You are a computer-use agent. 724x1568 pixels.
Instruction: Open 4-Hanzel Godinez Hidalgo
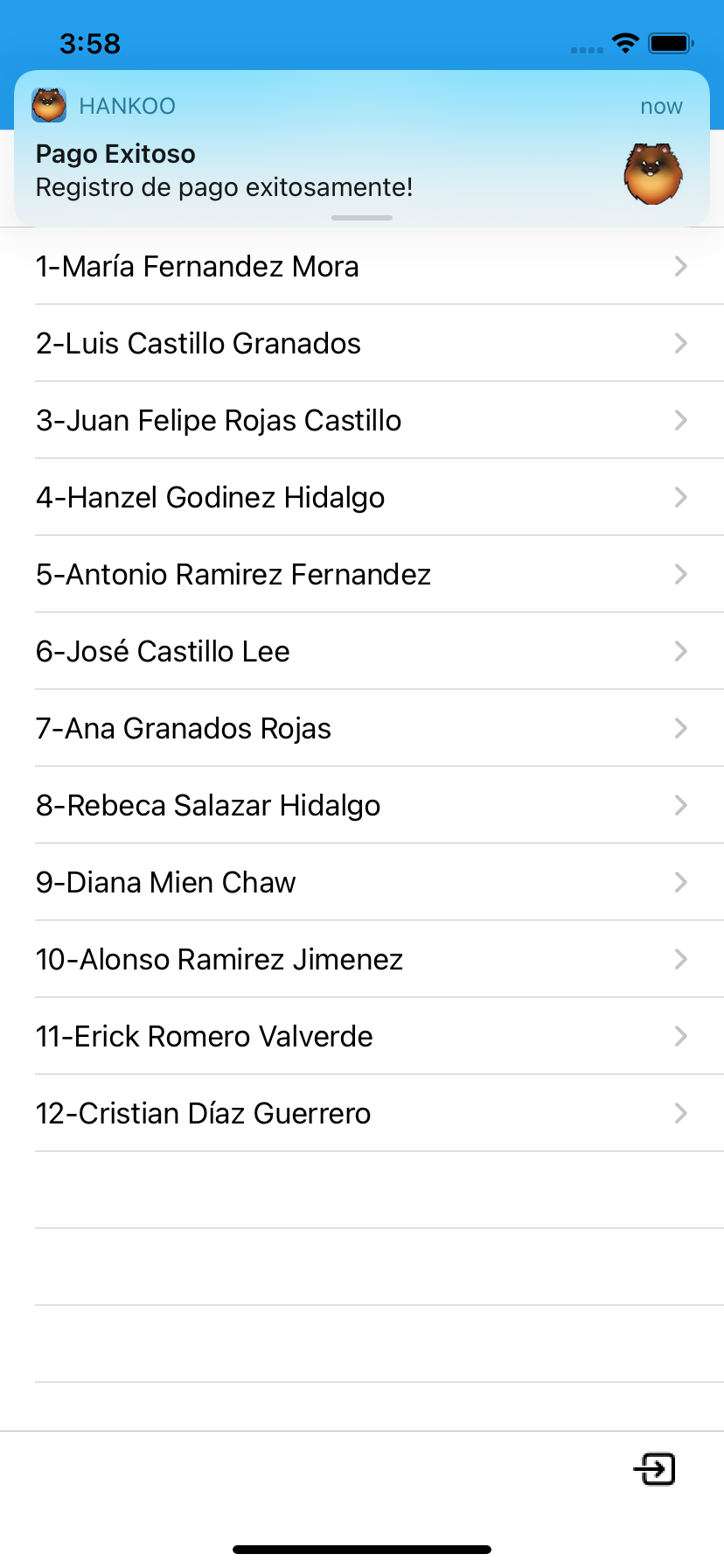361,497
